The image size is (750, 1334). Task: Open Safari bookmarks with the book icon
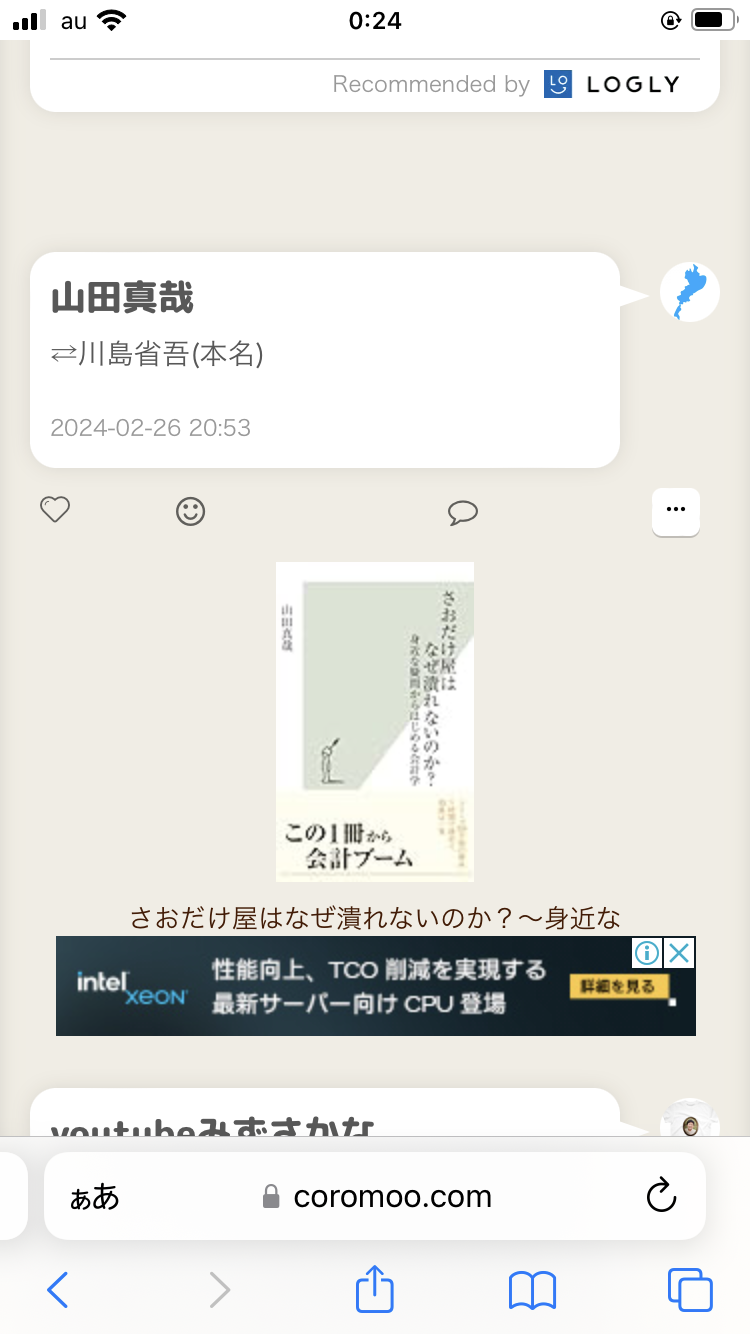[x=531, y=1290]
